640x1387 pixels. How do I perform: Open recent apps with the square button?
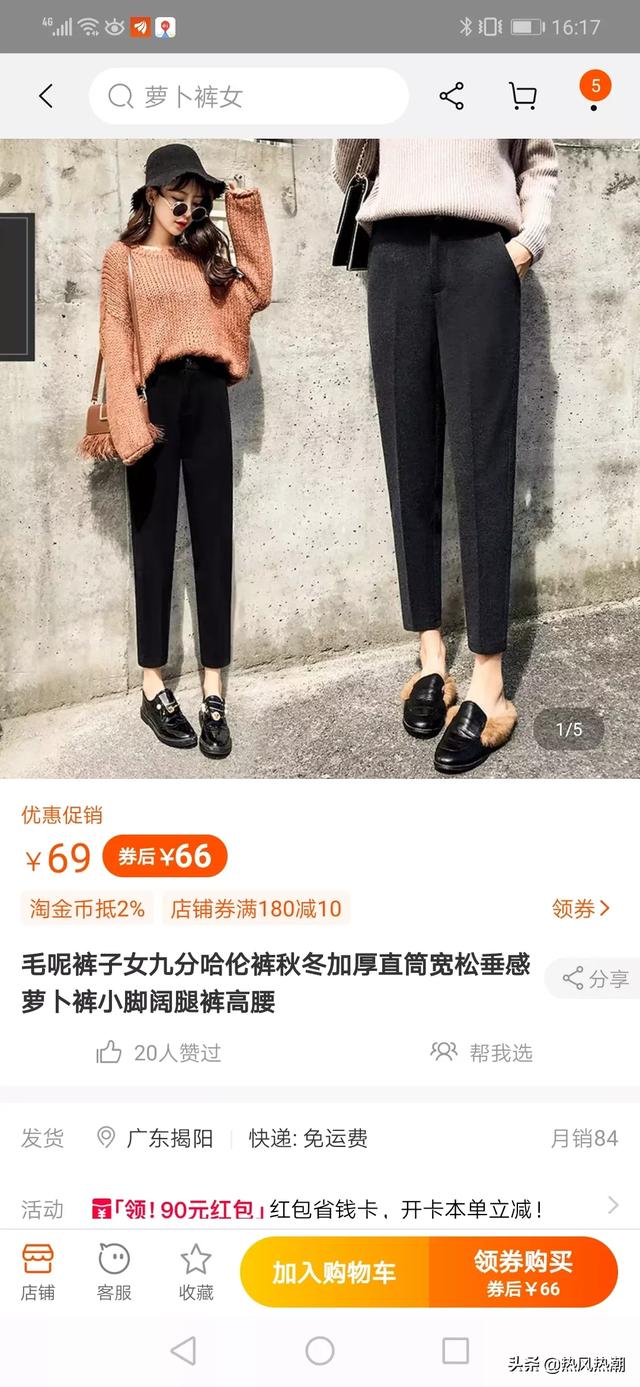455,1351
